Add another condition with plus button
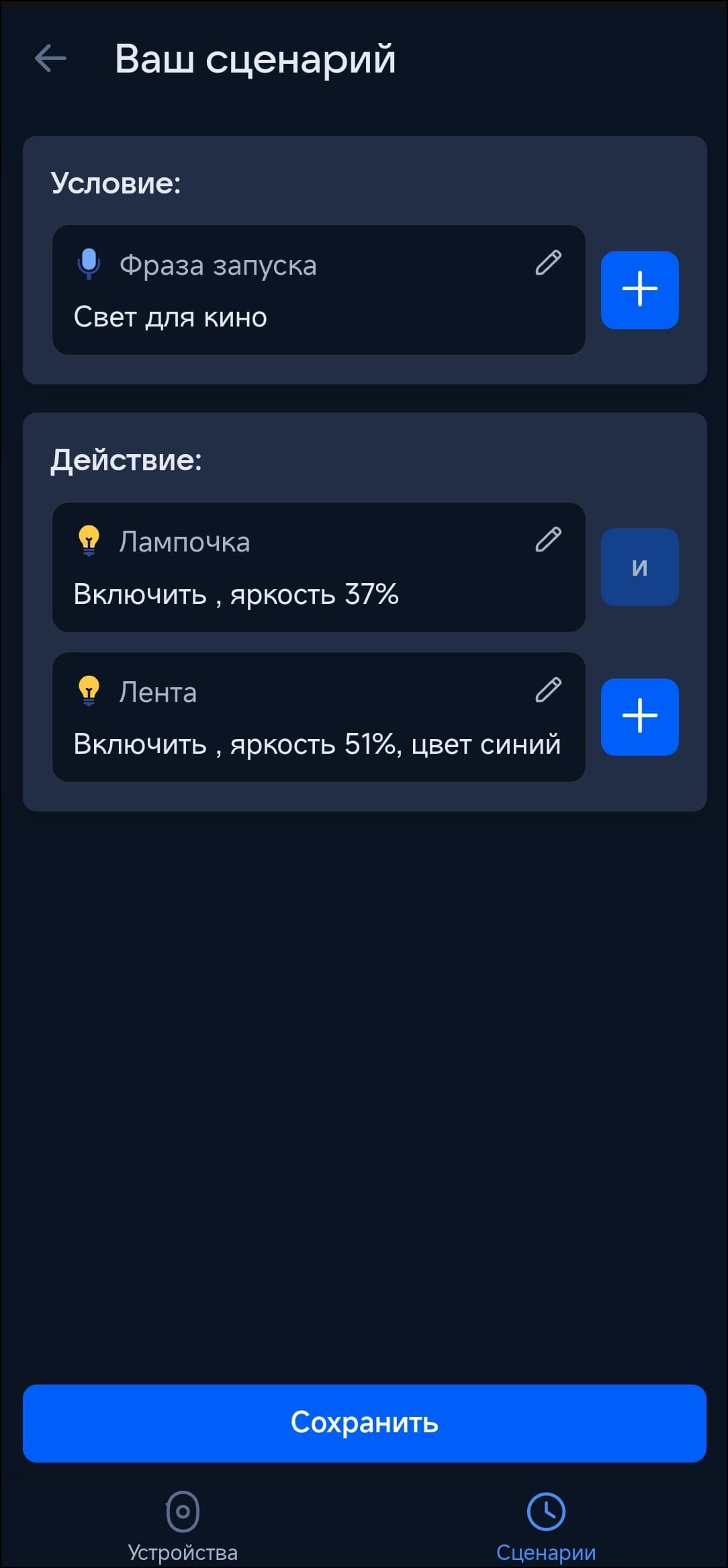Screen dimensions: 728x1568 pos(639,290)
